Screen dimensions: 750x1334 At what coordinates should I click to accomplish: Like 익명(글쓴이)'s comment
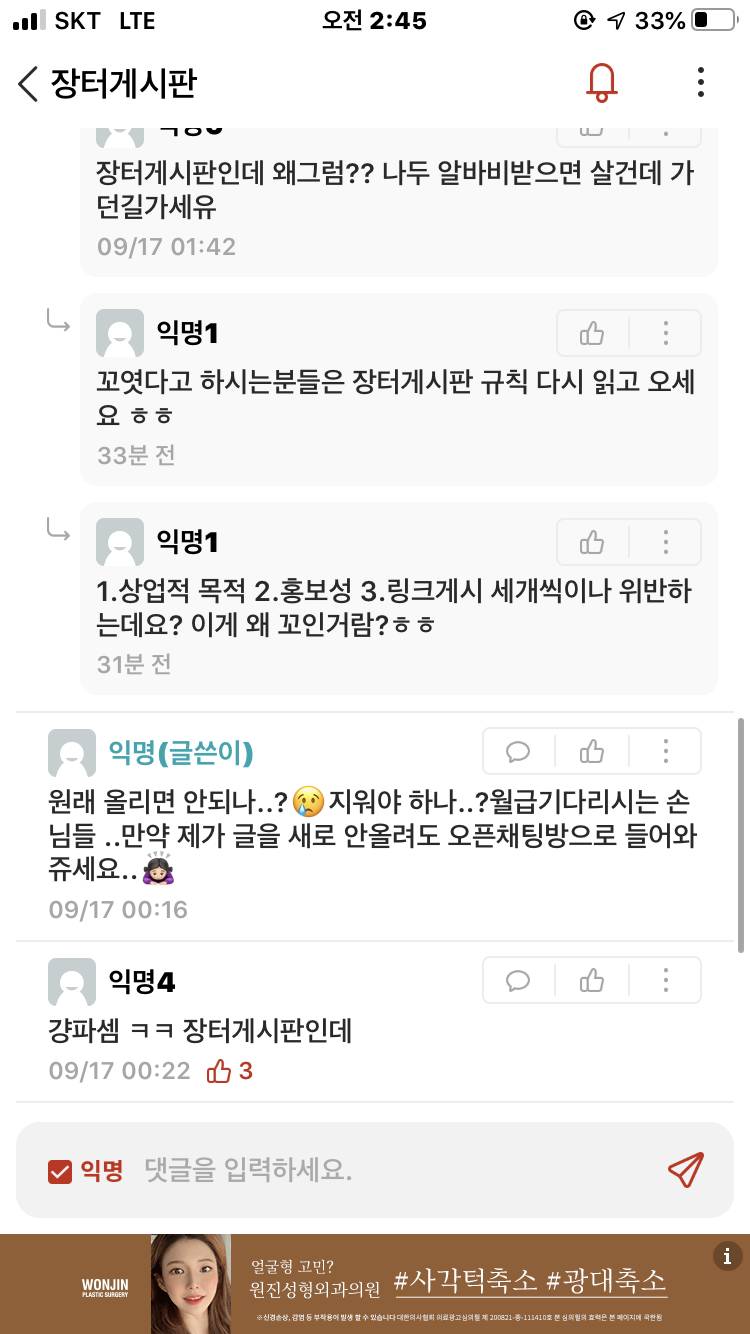[591, 751]
